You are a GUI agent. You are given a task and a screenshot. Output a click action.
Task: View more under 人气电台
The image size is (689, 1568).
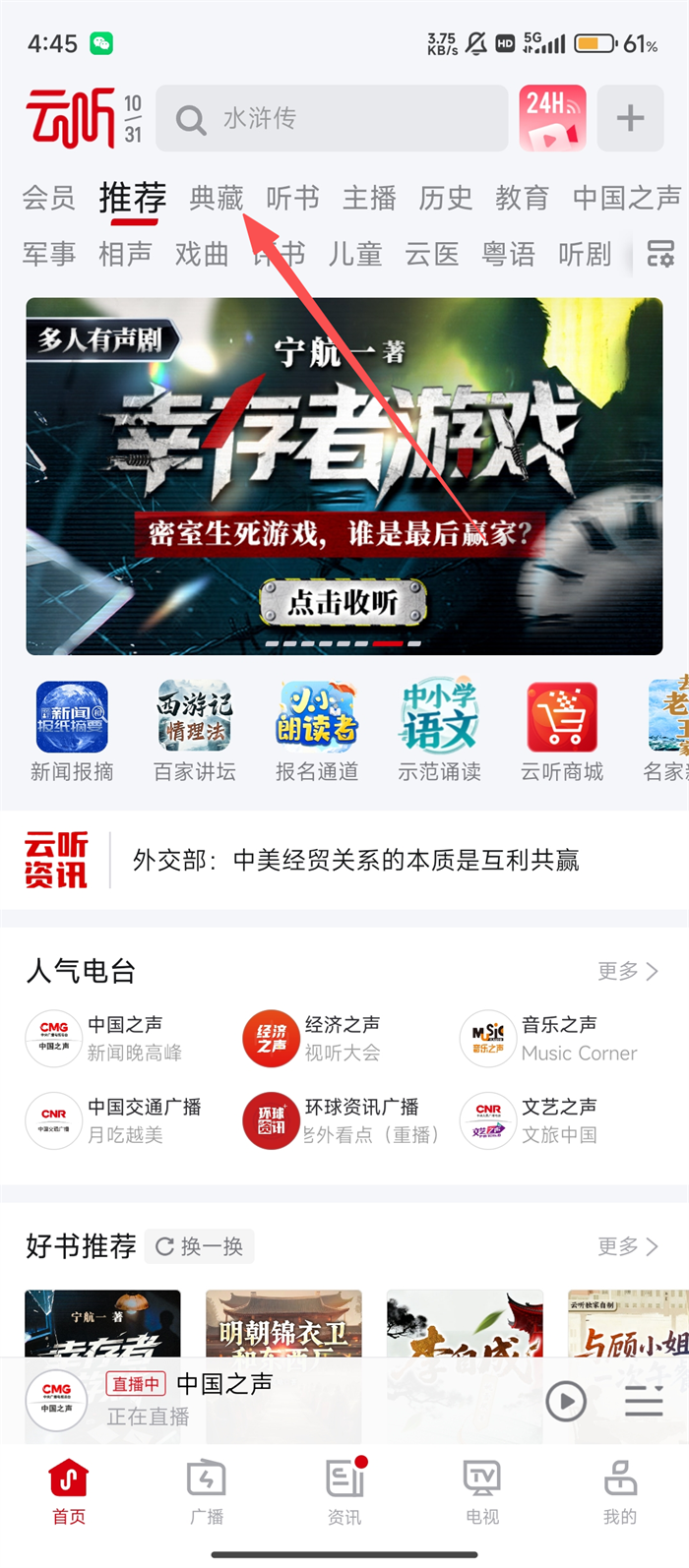[627, 972]
